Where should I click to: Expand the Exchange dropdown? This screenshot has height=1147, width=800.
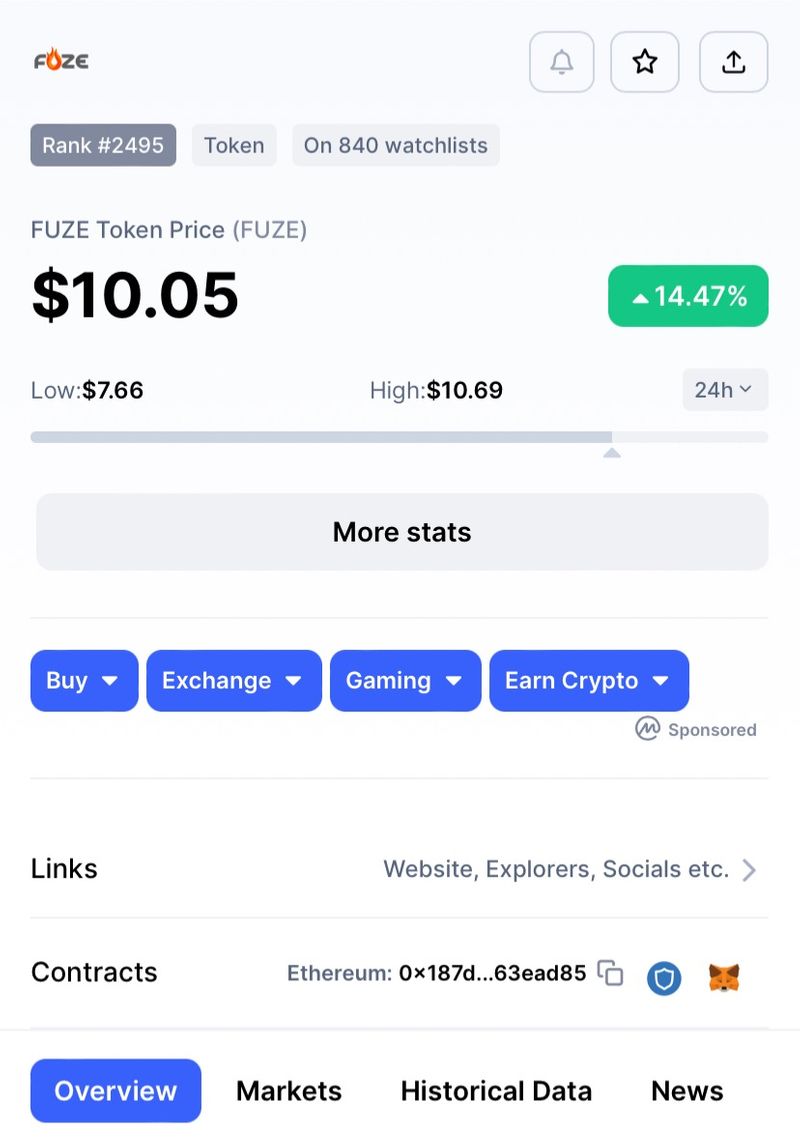(x=233, y=681)
